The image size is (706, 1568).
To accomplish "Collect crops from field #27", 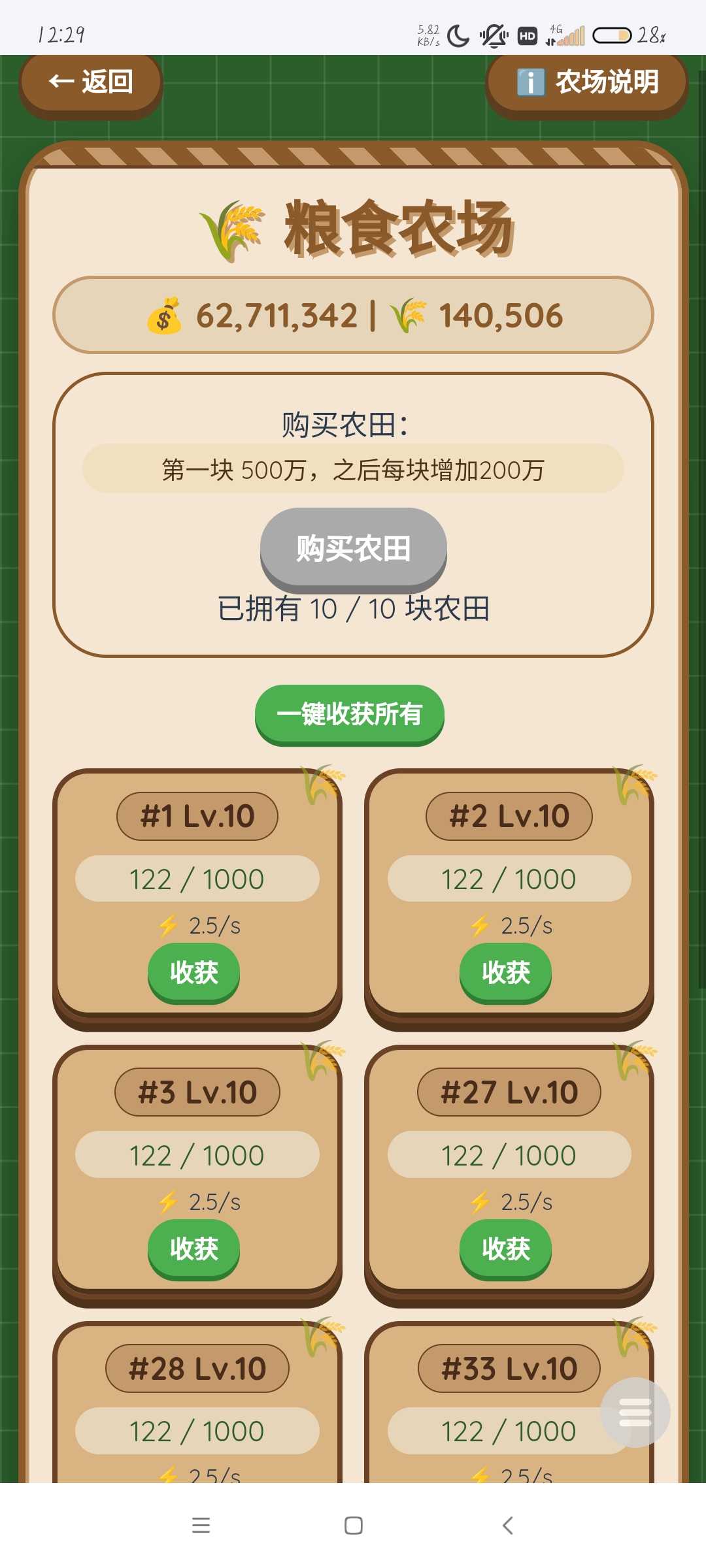I will [x=505, y=1249].
